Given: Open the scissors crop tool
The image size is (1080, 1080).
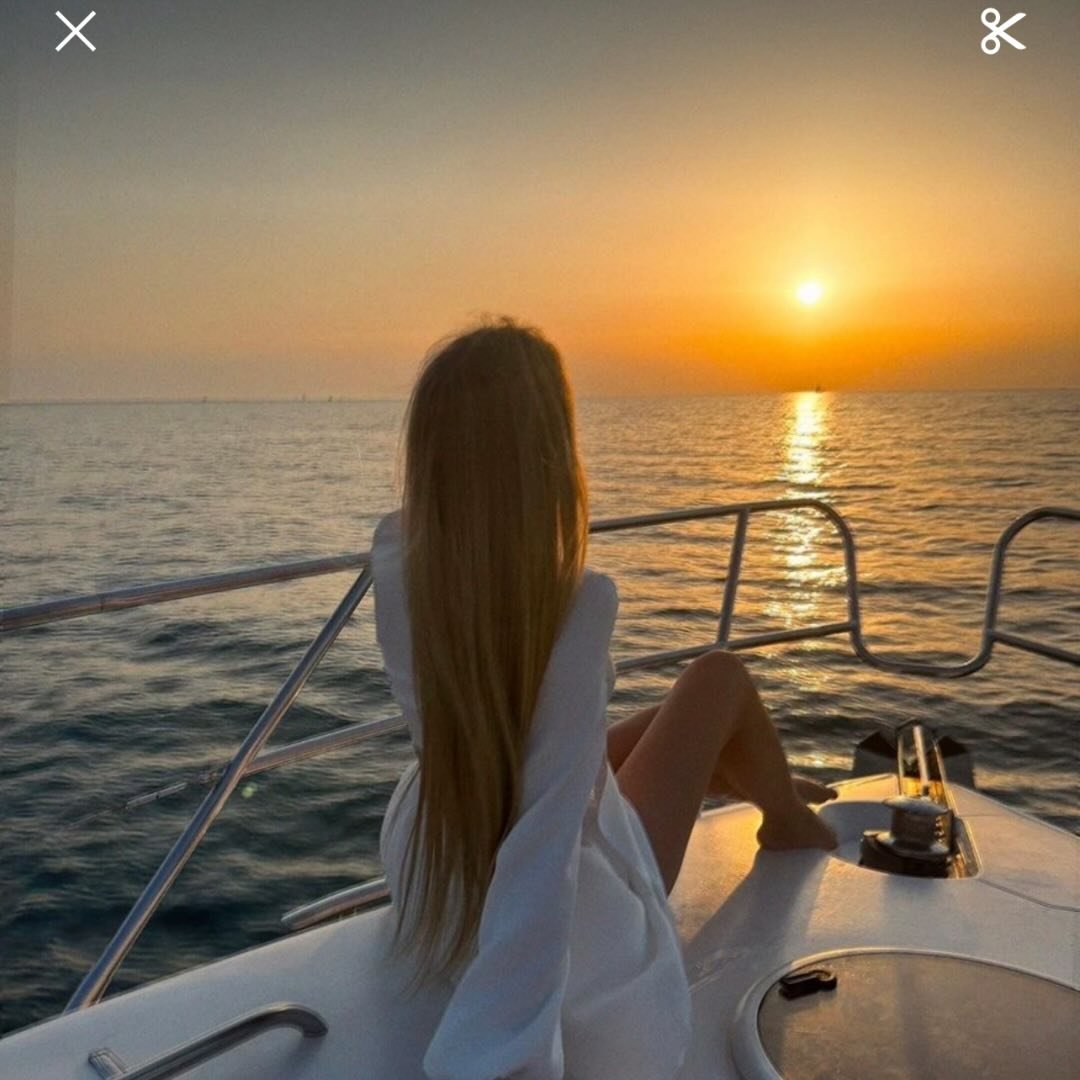Looking at the screenshot, I should tap(1002, 31).
